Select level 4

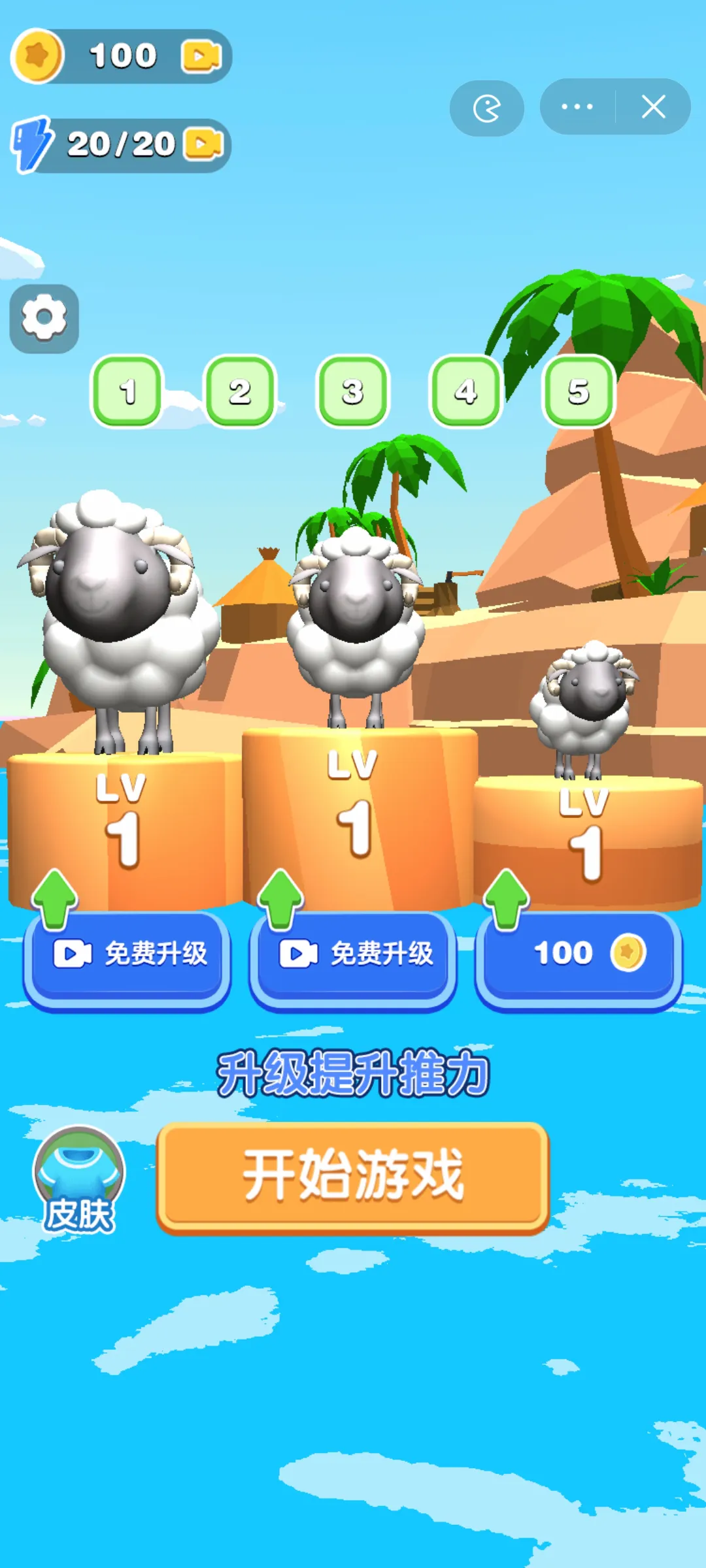(x=465, y=391)
